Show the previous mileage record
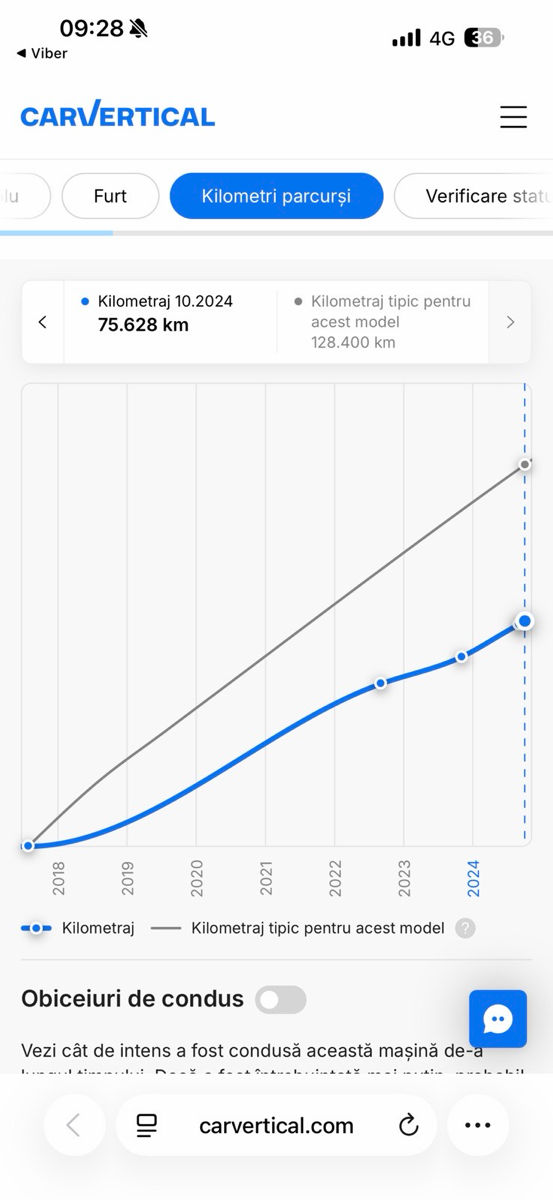The image size is (553, 1200). point(43,322)
